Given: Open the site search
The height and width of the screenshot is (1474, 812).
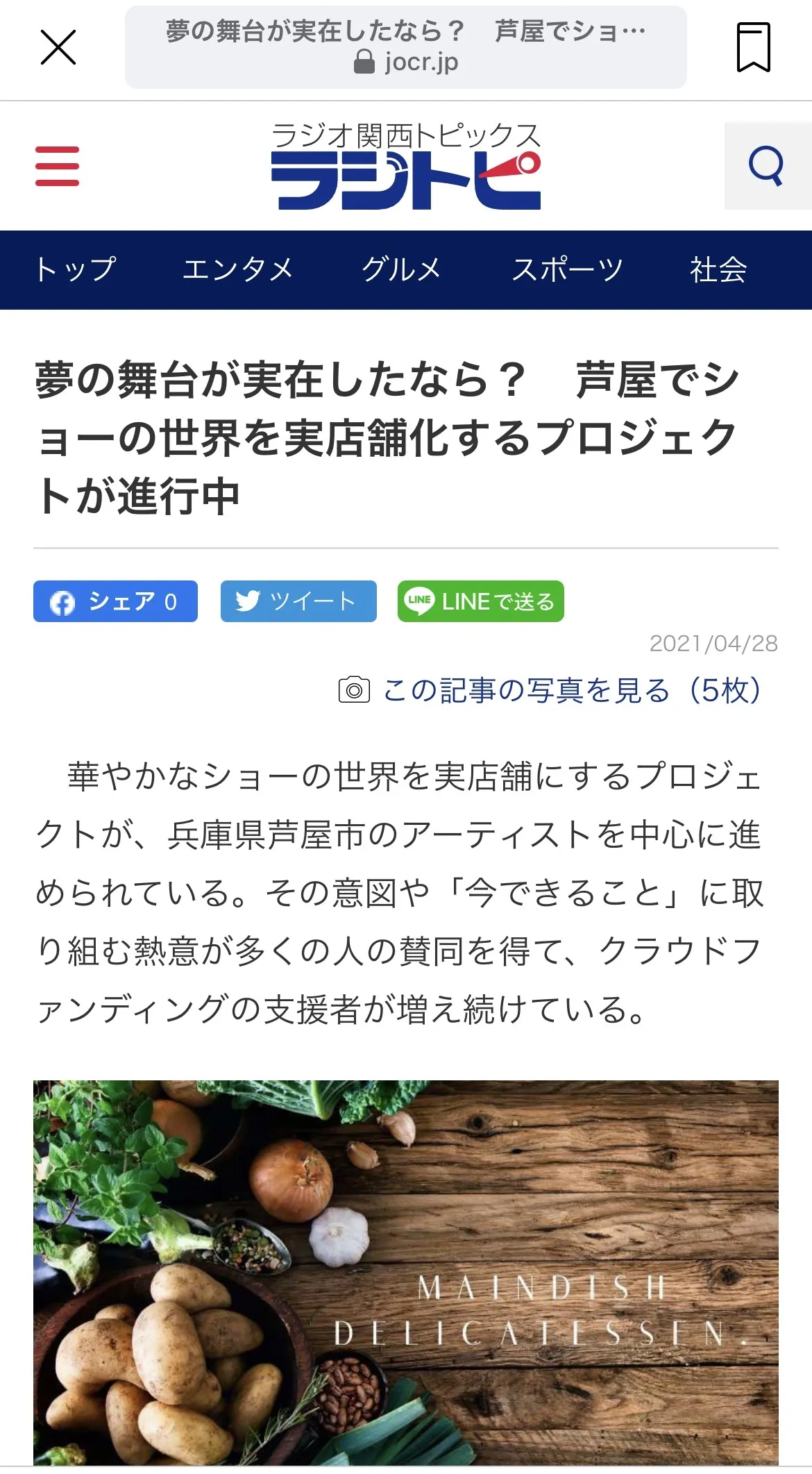Looking at the screenshot, I should (767, 166).
